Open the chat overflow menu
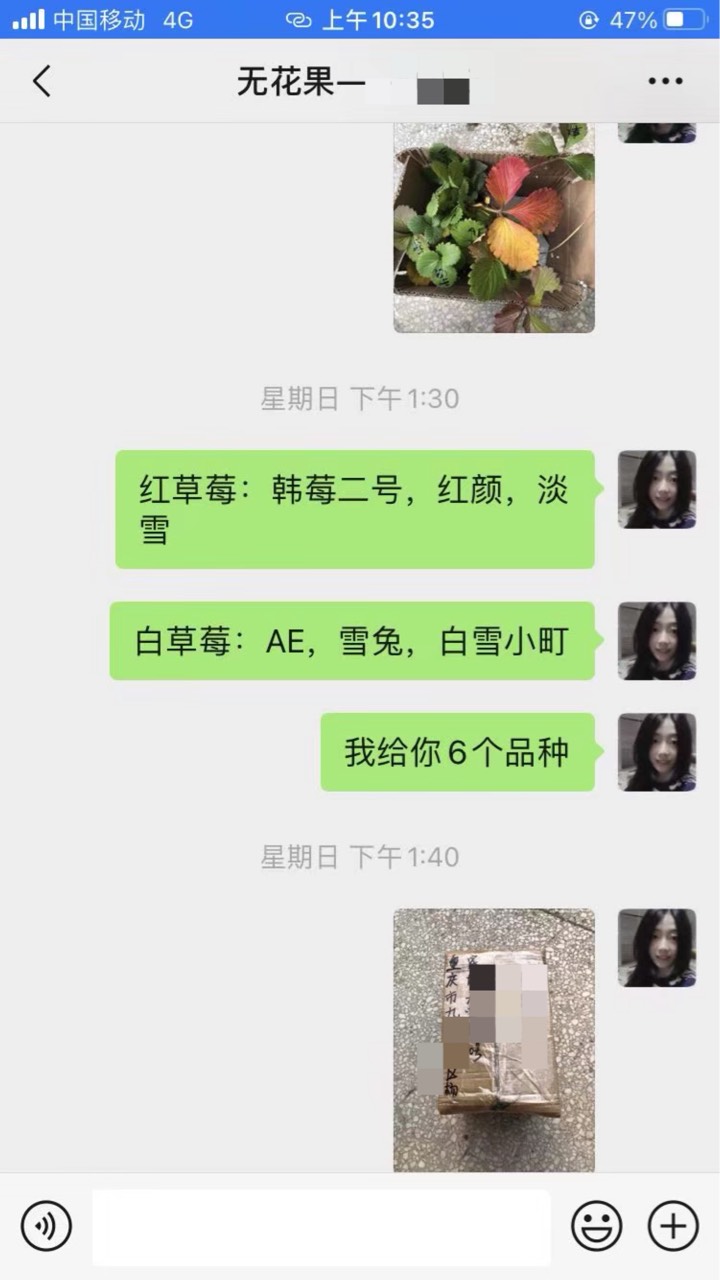Image resolution: width=720 pixels, height=1280 pixels. coord(665,81)
